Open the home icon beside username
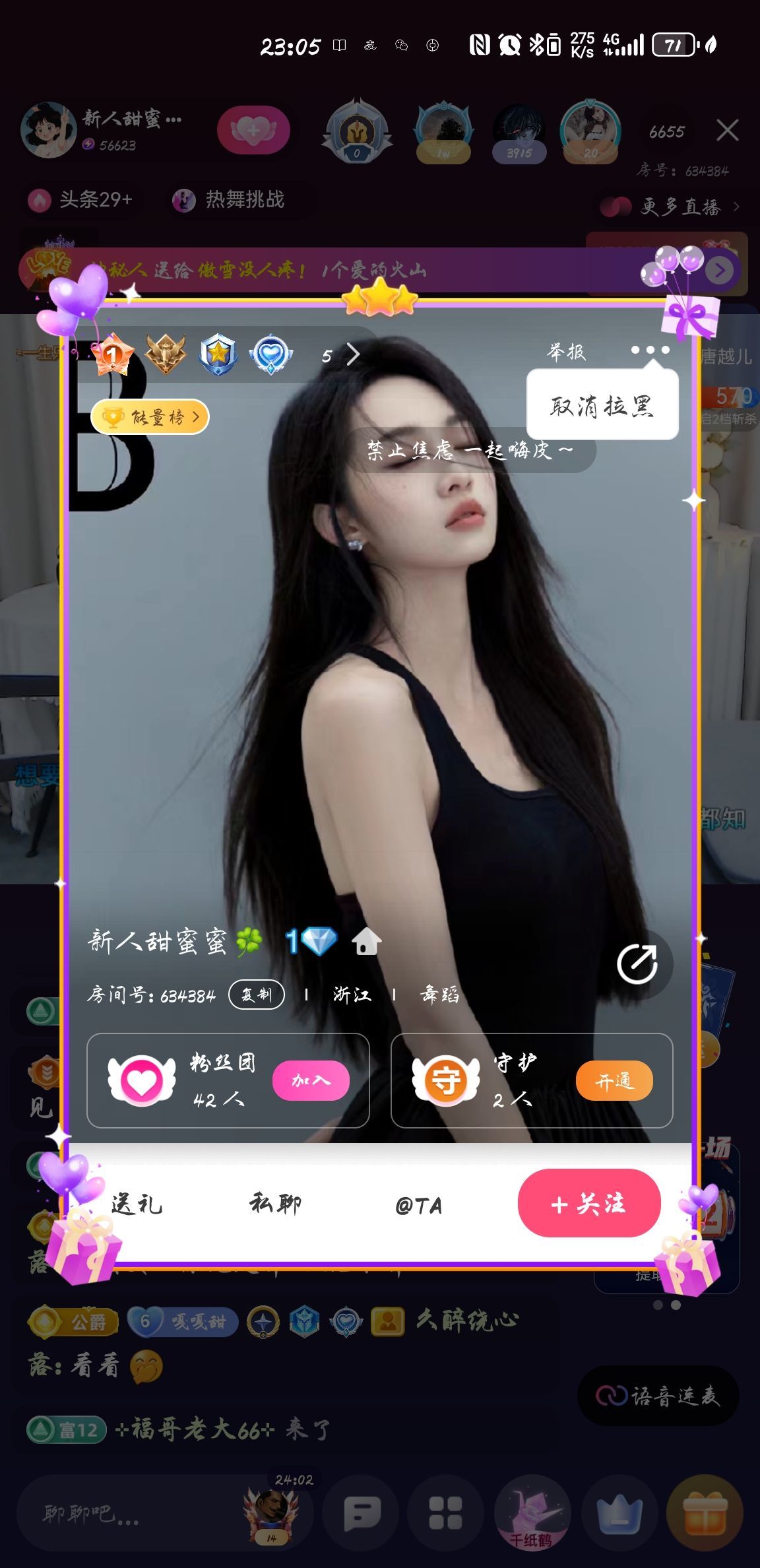760x1568 pixels. [367, 942]
